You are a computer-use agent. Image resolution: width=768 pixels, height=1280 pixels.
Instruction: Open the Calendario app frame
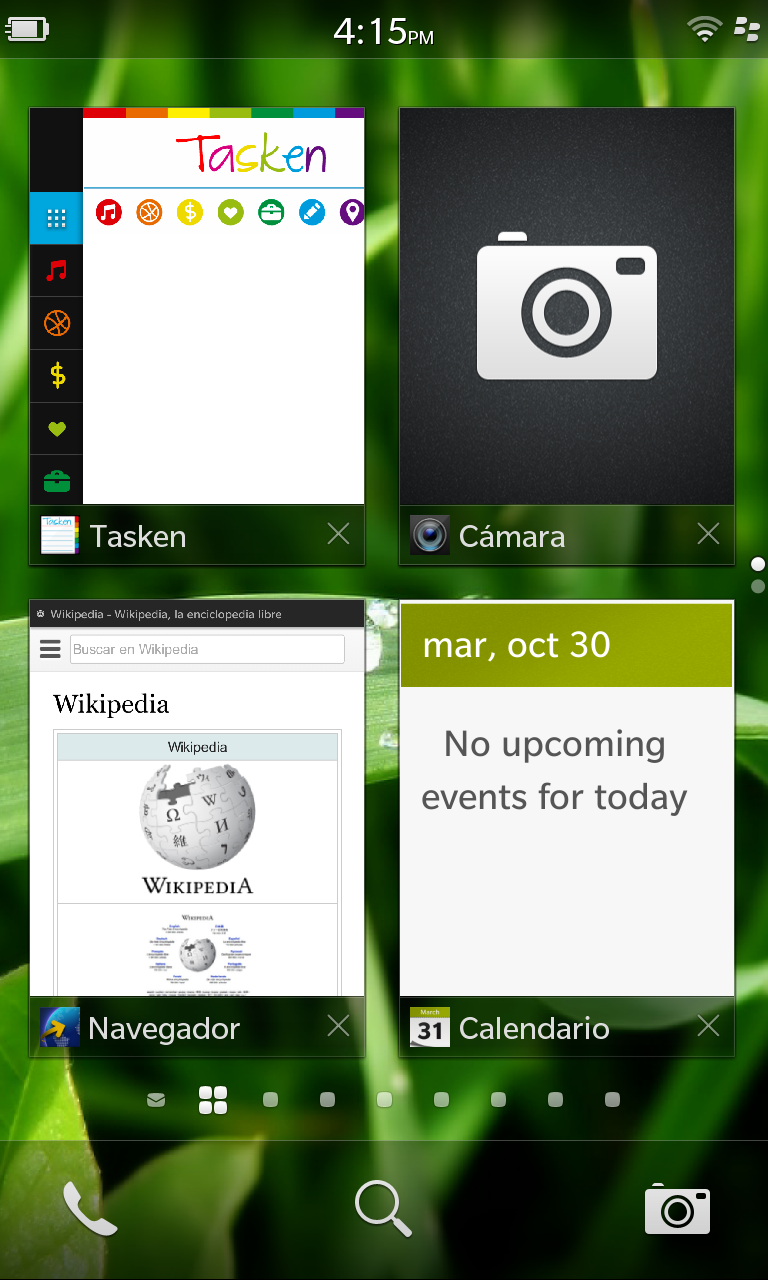pos(566,798)
